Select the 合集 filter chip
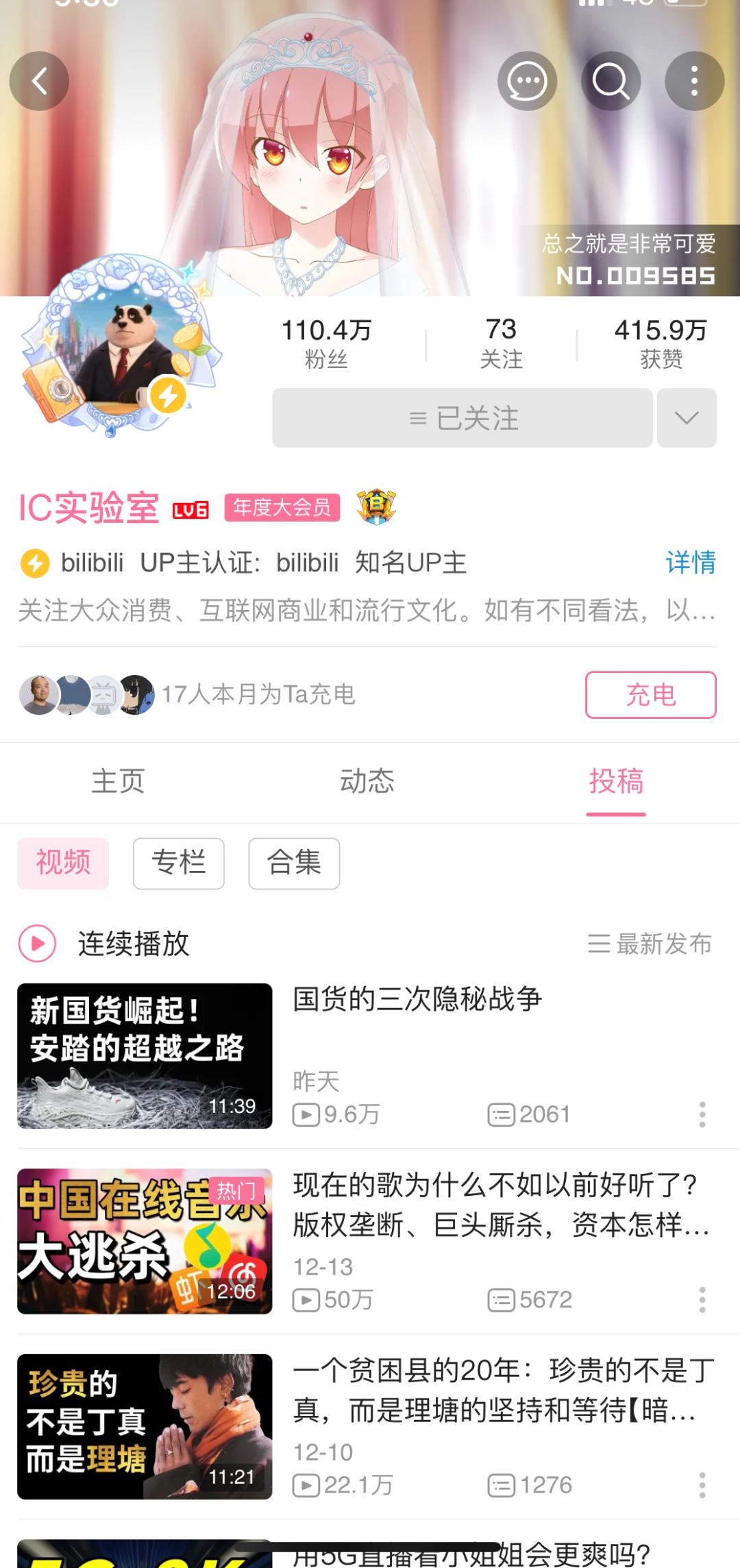The image size is (740, 1568). pyautogui.click(x=294, y=863)
